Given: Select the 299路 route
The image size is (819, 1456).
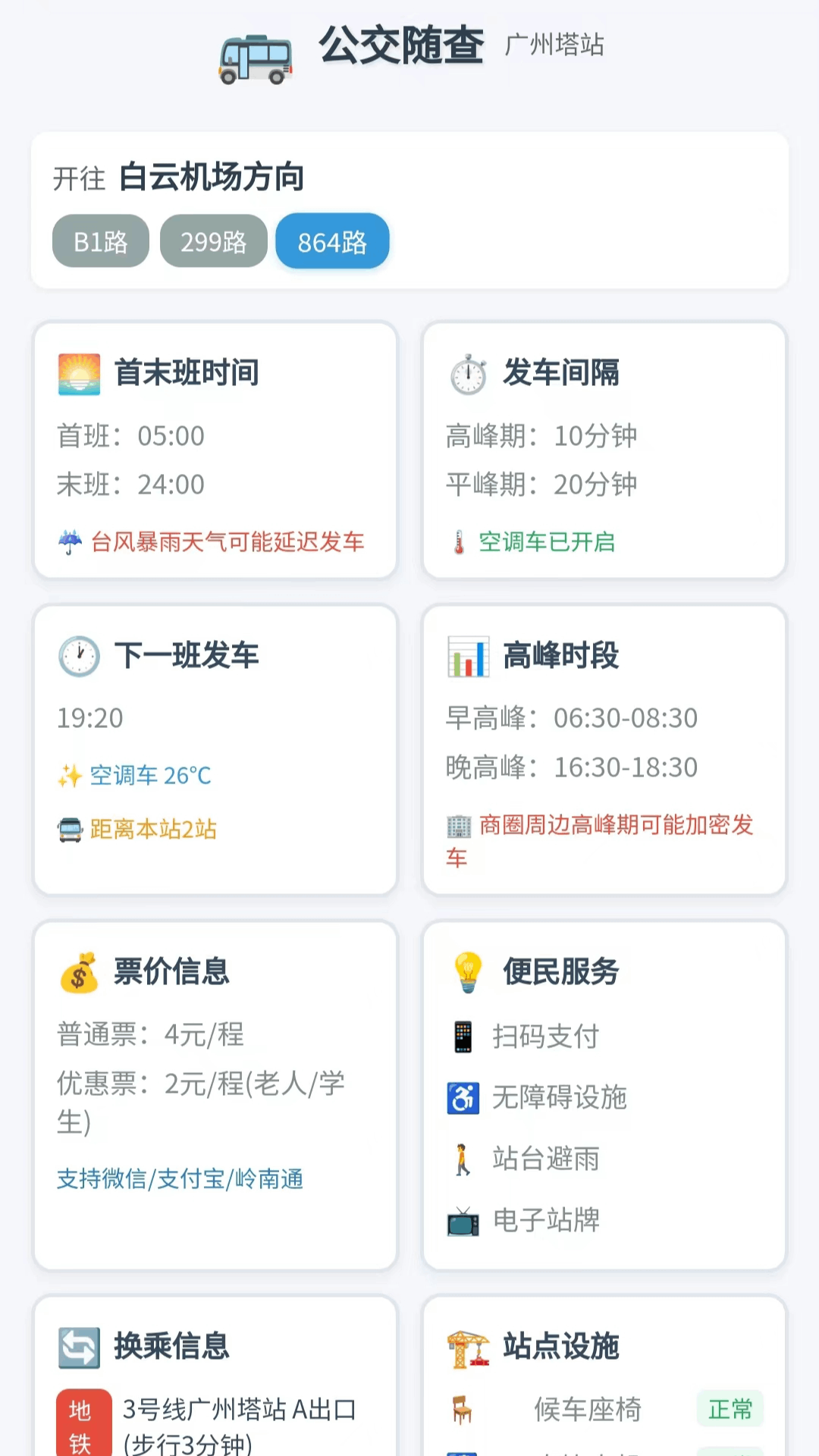Looking at the screenshot, I should [x=213, y=241].
